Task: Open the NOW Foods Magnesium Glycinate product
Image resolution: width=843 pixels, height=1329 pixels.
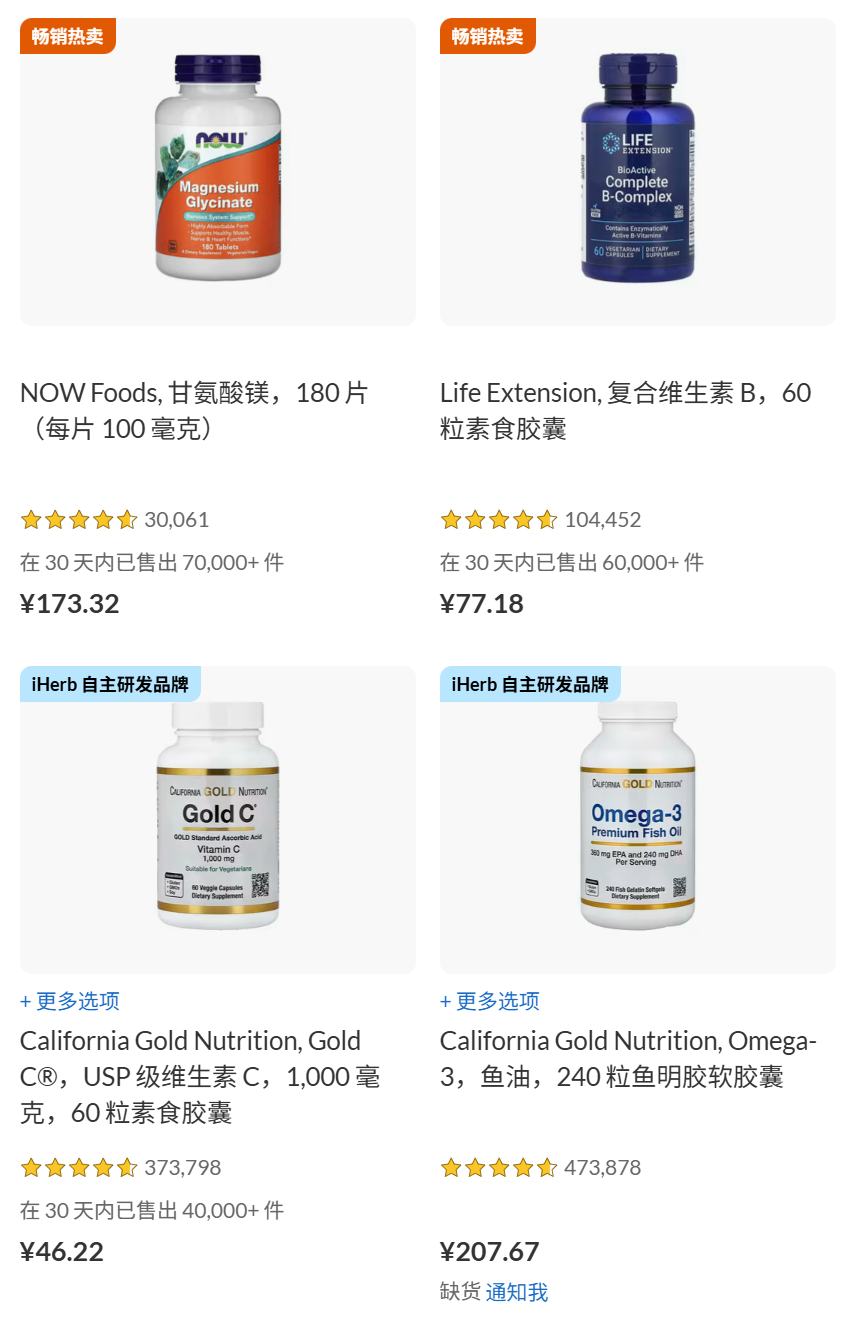Action: pos(195,410)
